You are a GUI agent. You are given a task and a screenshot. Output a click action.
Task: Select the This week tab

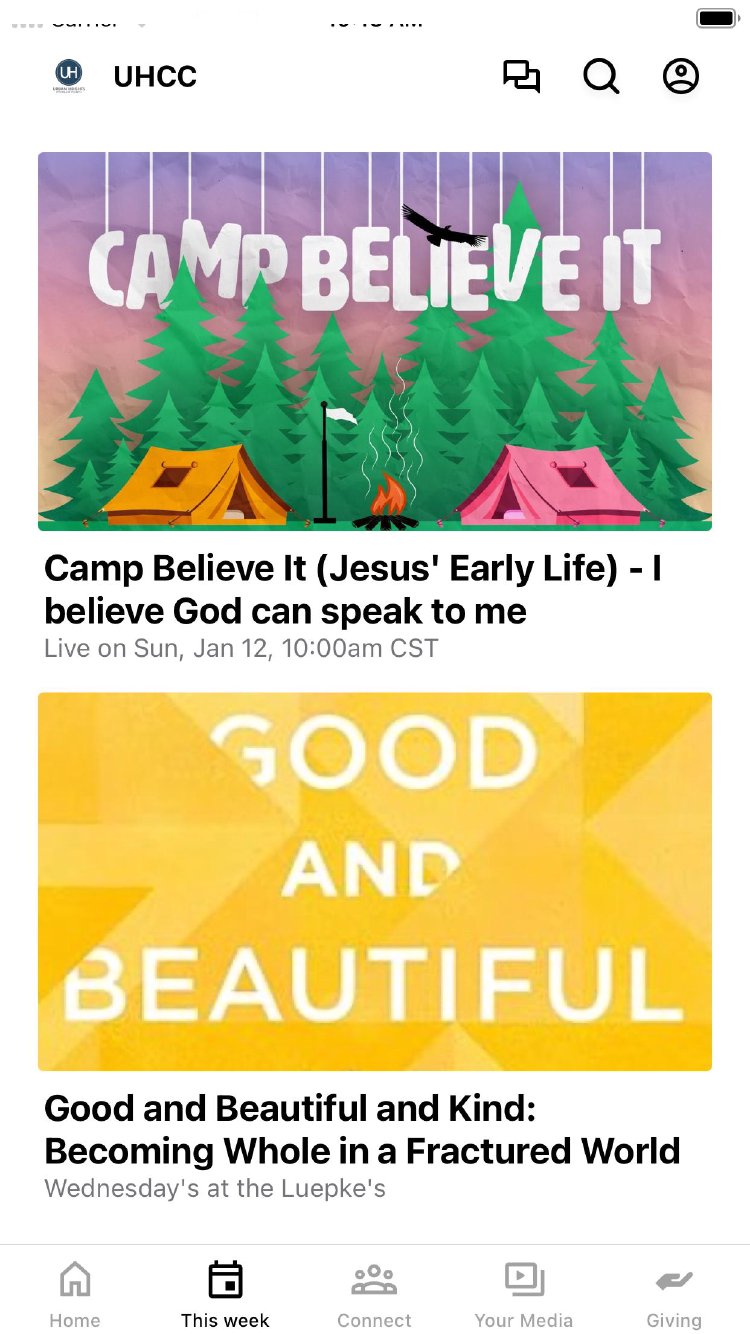coord(225,1294)
